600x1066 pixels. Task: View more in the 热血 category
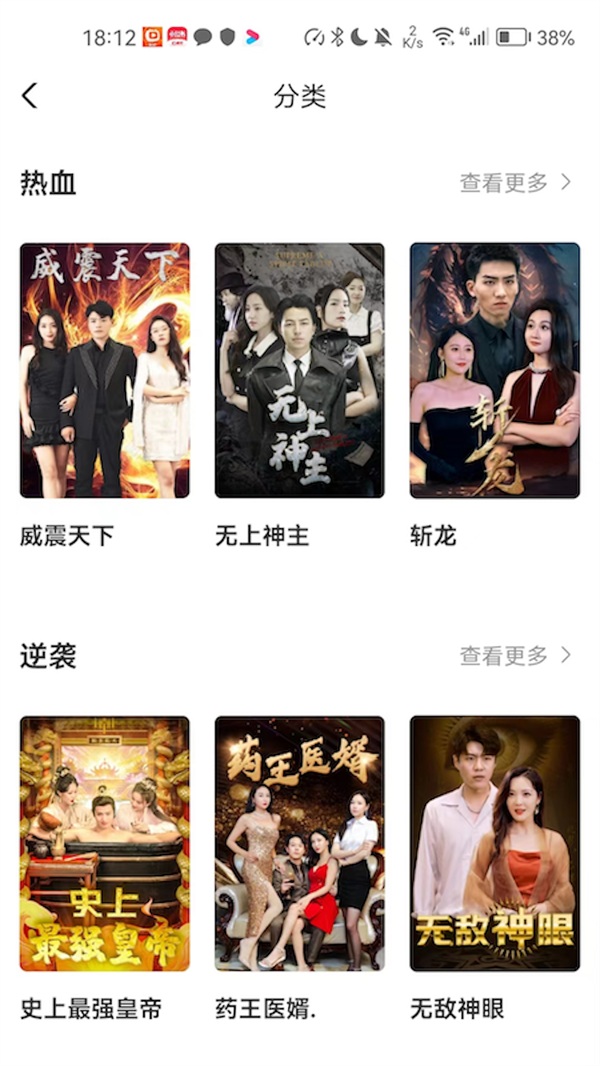click(514, 183)
